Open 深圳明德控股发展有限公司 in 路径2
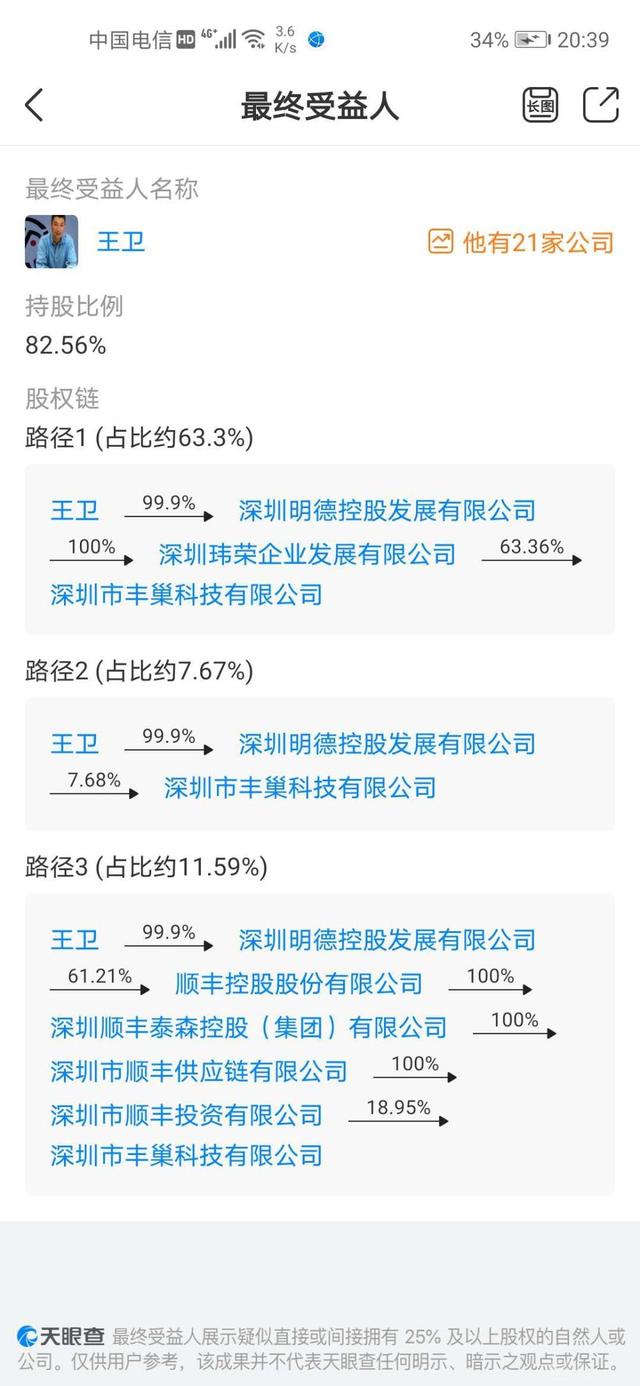This screenshot has width=640, height=1386. pyautogui.click(x=387, y=744)
